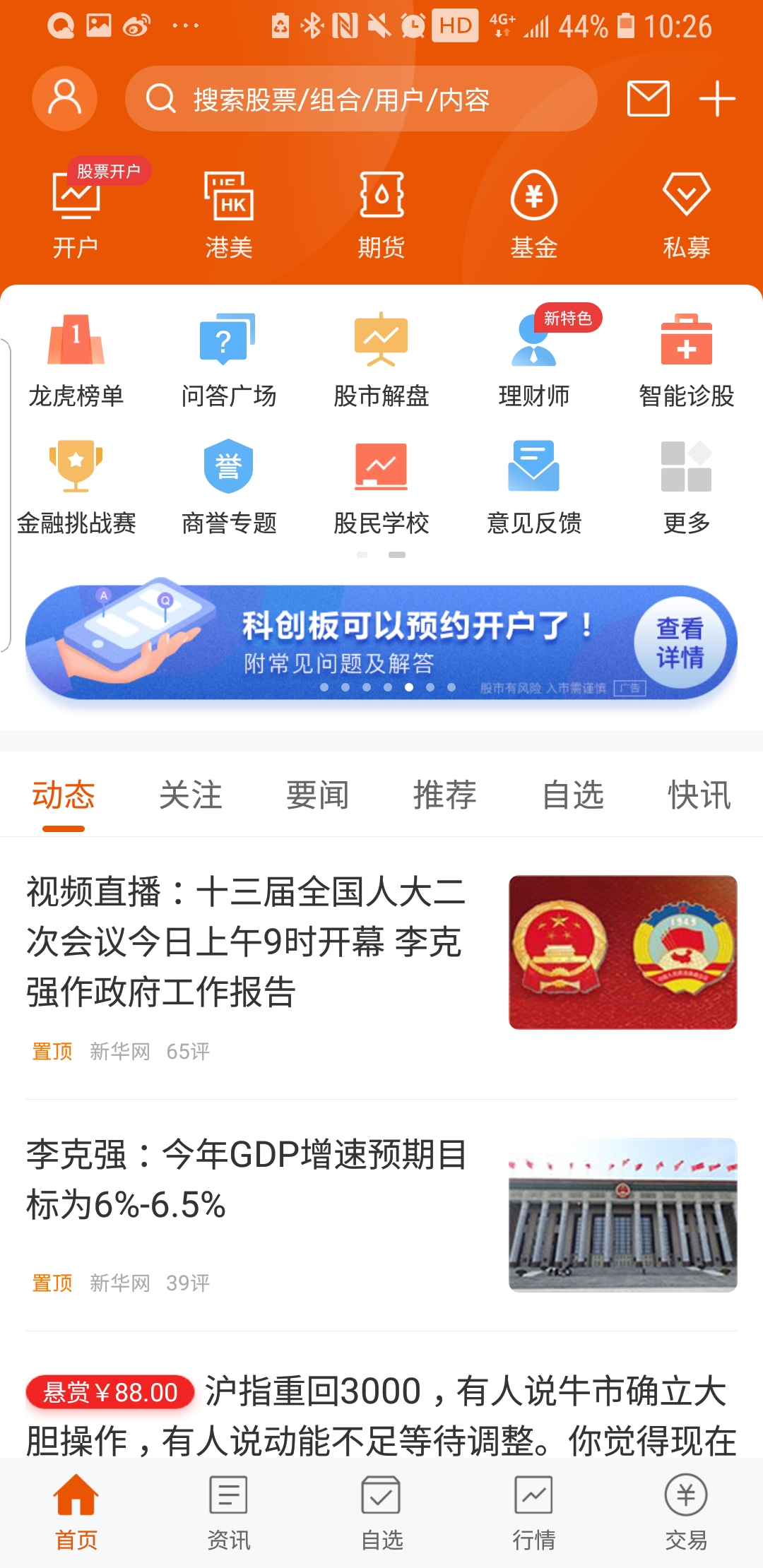This screenshot has width=763, height=1568.
Task: Tap the search box for stocks and users
Action: pyautogui.click(x=360, y=99)
